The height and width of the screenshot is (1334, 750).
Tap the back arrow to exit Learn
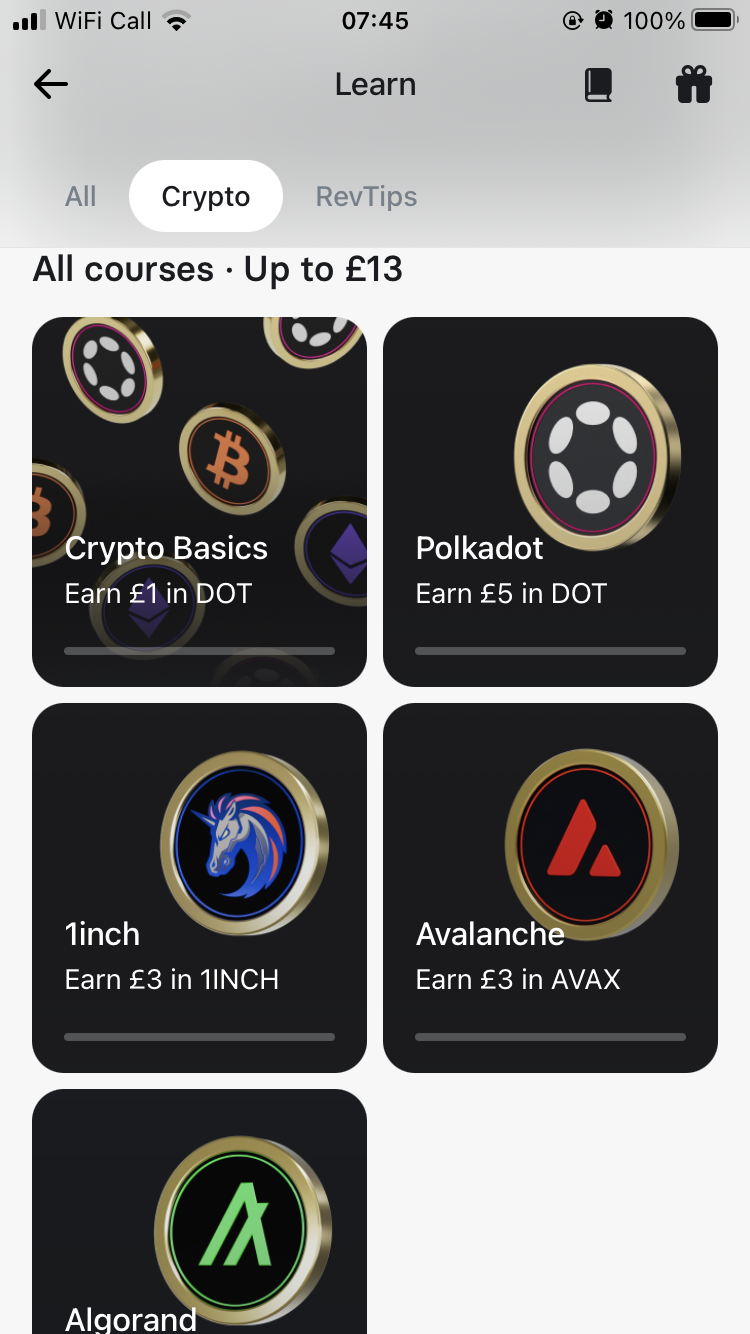click(x=50, y=84)
